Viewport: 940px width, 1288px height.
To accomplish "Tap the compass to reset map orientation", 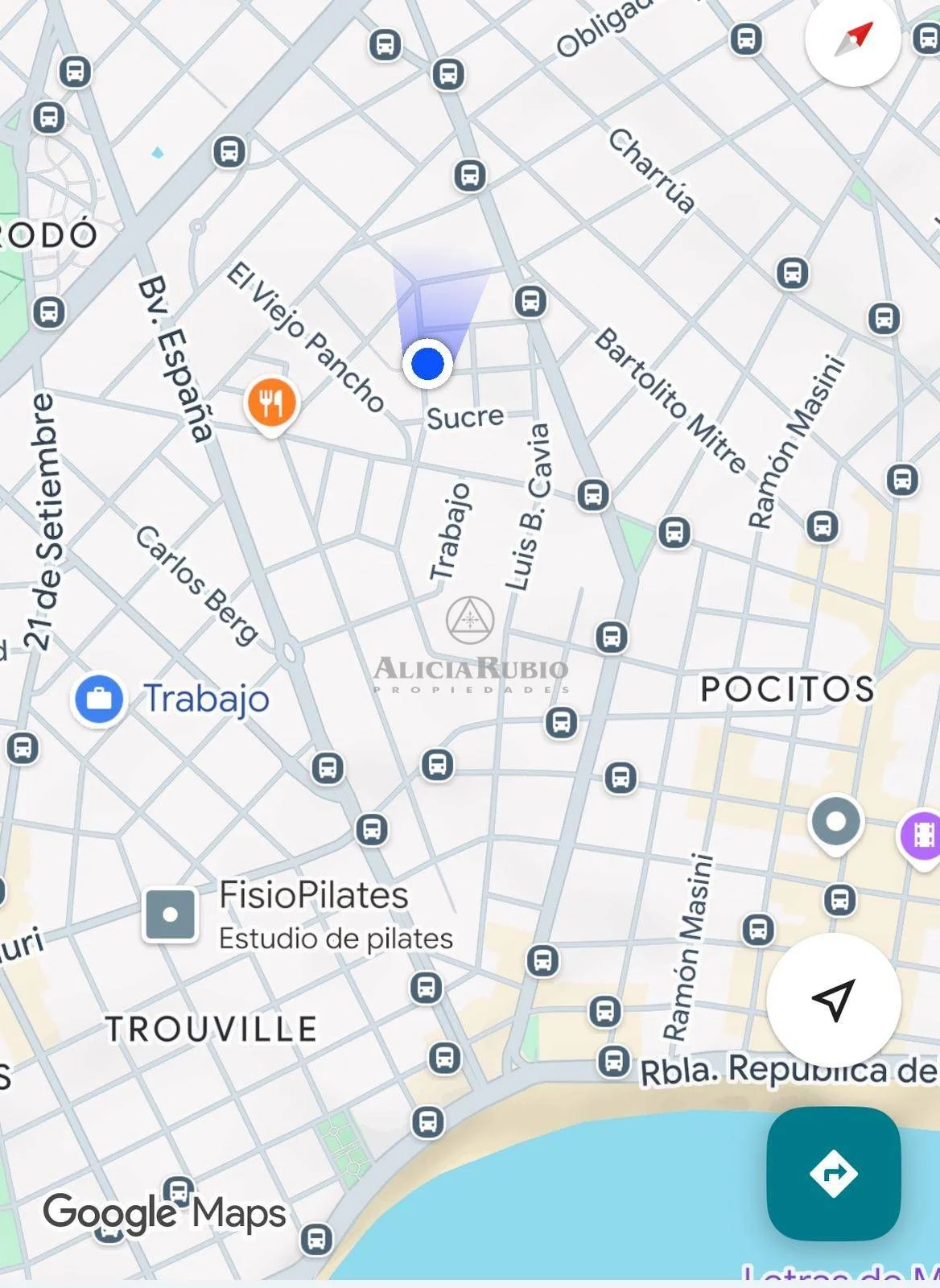I will pos(852,39).
